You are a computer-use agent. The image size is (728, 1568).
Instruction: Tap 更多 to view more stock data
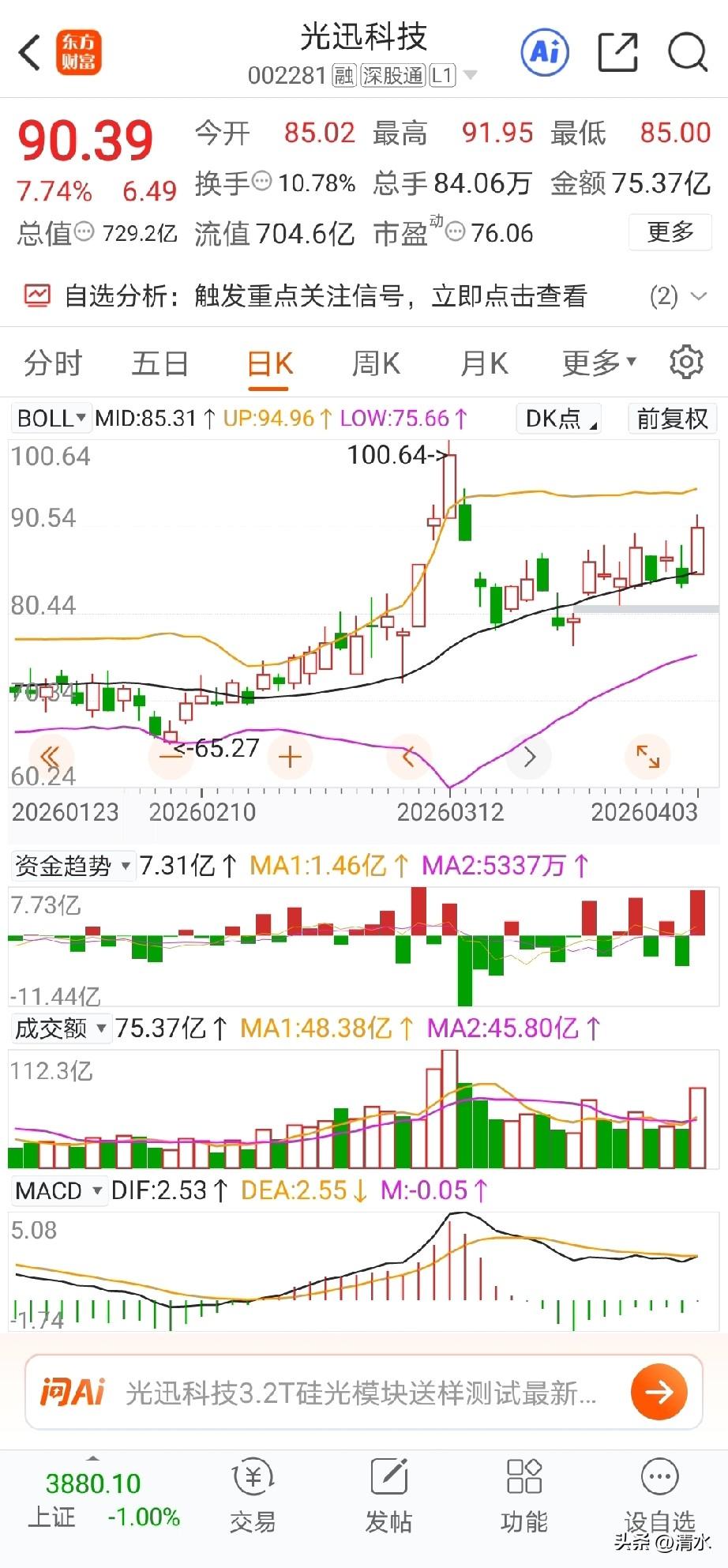tap(670, 233)
